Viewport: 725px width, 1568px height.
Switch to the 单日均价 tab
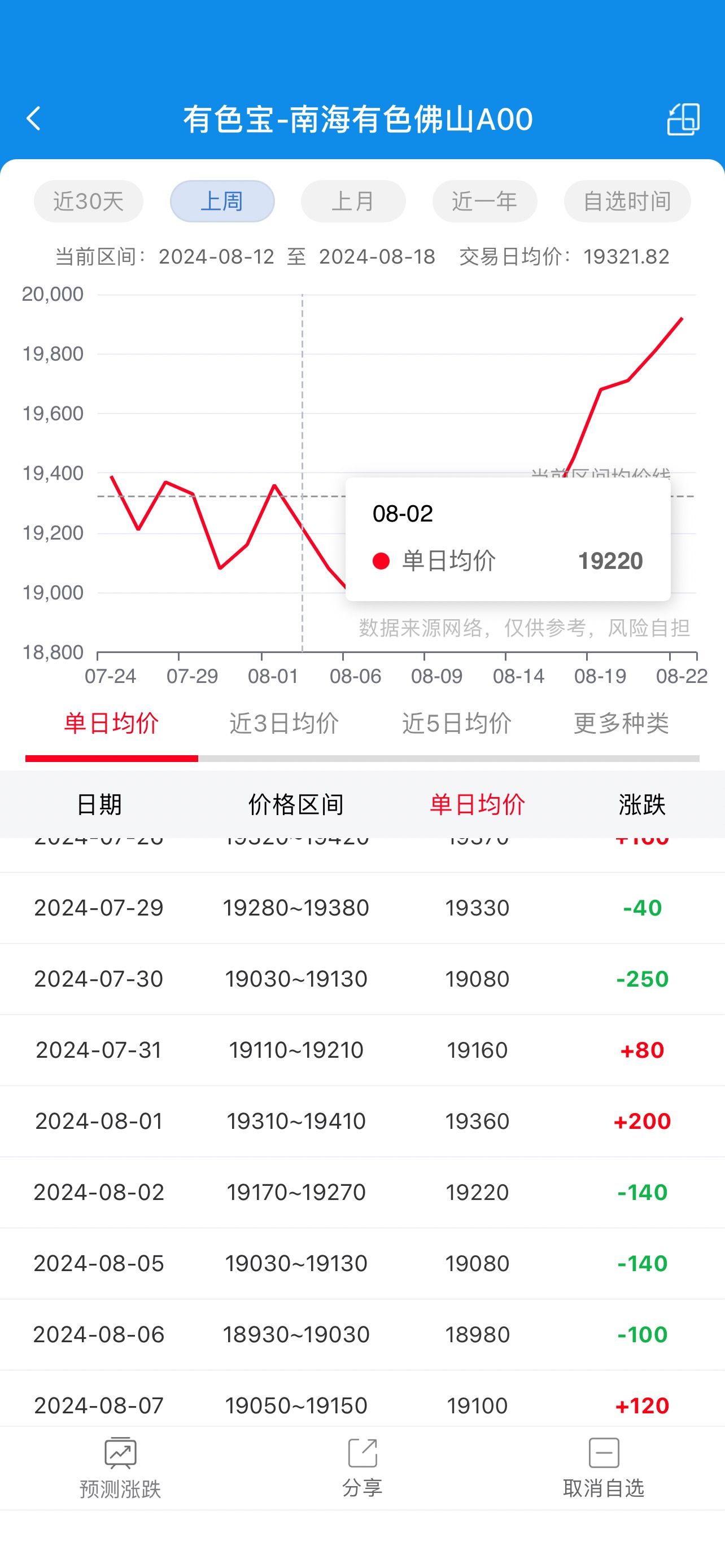pos(111,724)
